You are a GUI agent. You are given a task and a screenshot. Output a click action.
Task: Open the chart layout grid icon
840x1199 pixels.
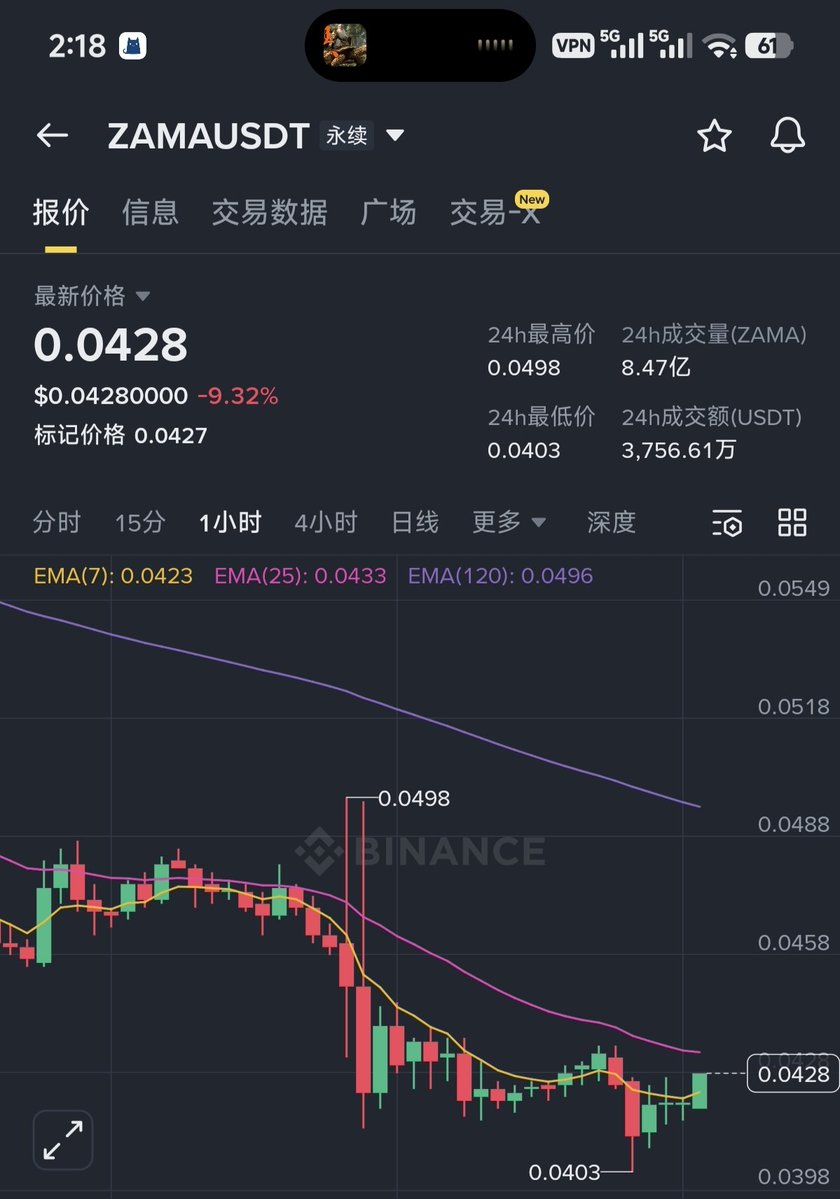tap(792, 522)
